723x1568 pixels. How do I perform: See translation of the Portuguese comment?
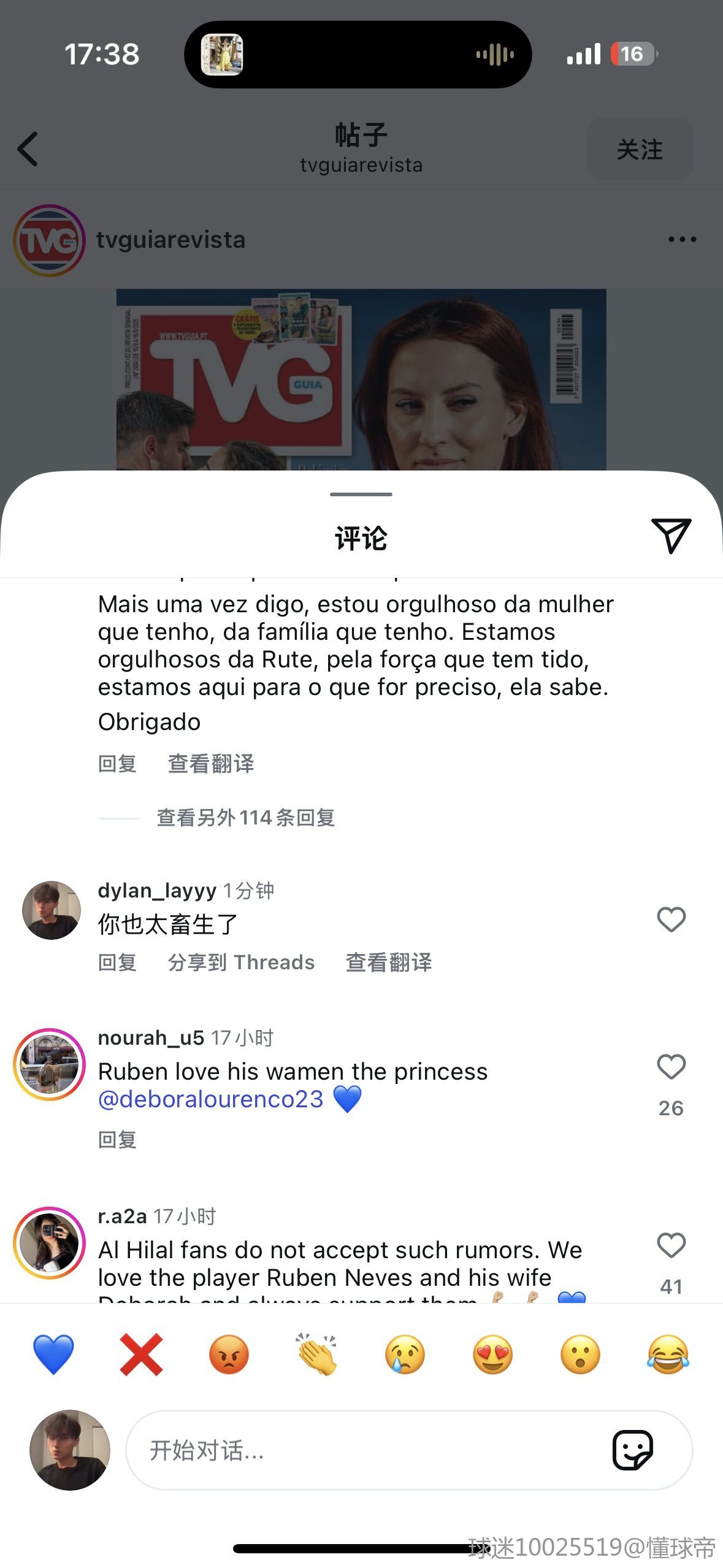click(x=211, y=764)
